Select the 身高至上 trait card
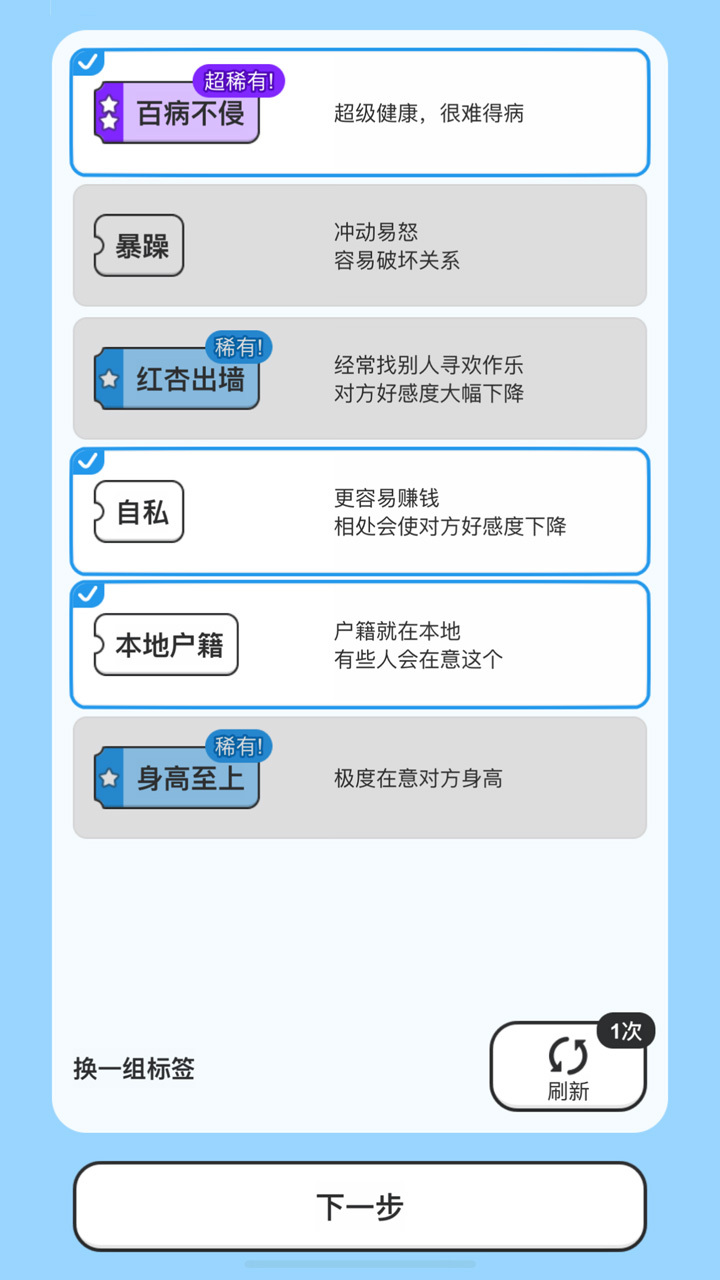 tap(360, 777)
